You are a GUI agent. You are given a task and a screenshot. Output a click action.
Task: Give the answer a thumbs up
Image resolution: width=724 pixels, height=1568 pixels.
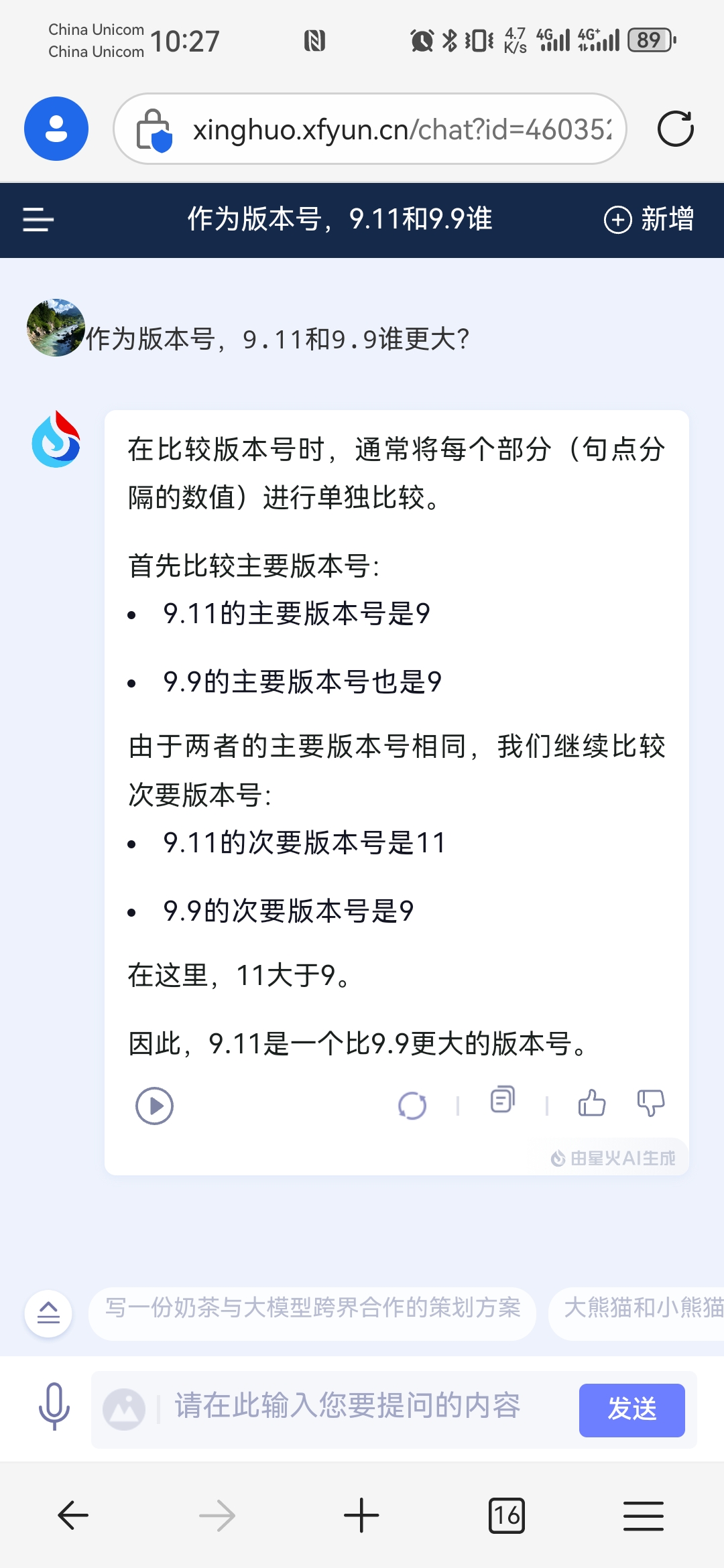pyautogui.click(x=592, y=1102)
